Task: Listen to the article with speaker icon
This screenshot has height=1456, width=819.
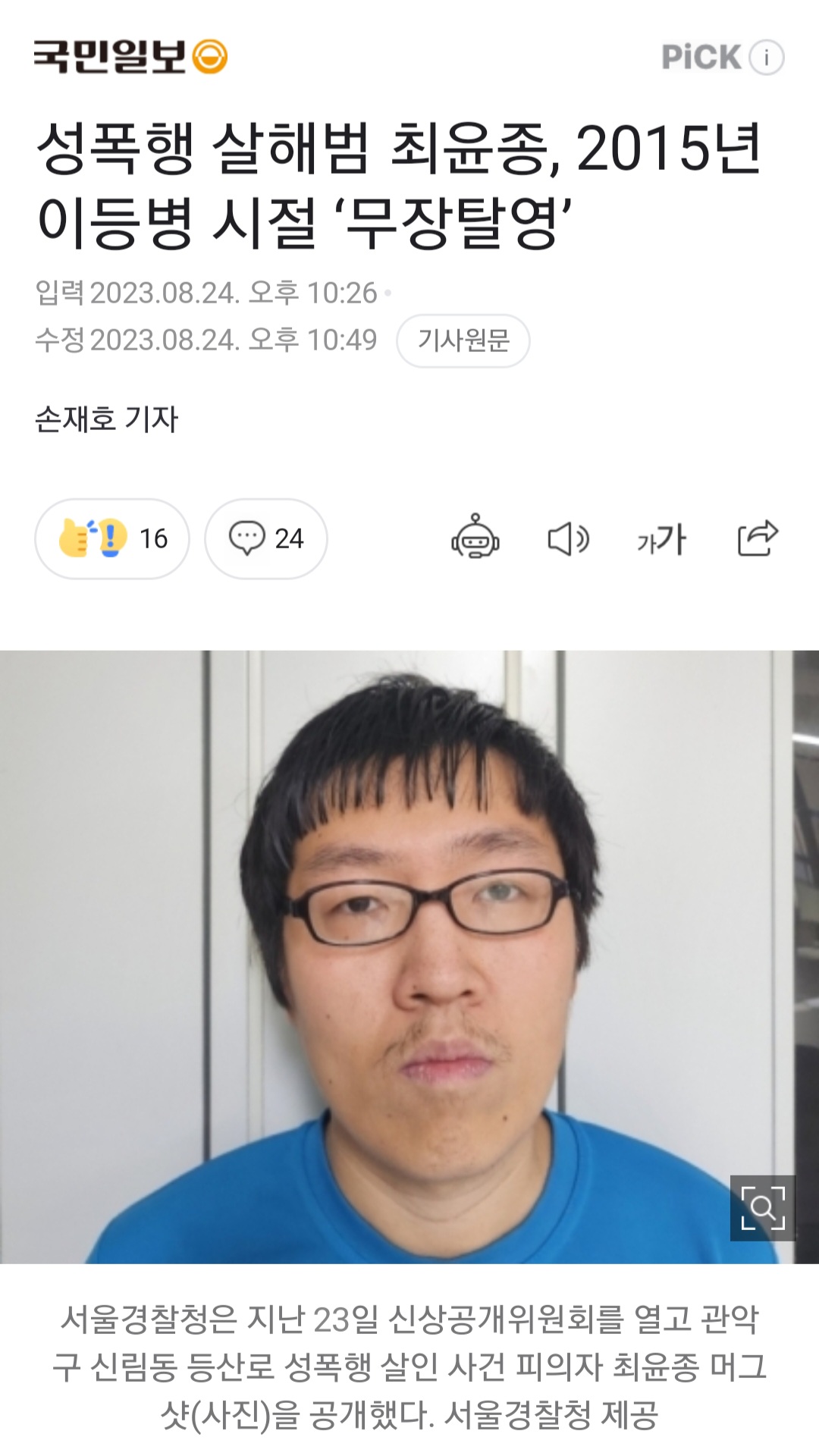Action: [x=568, y=539]
